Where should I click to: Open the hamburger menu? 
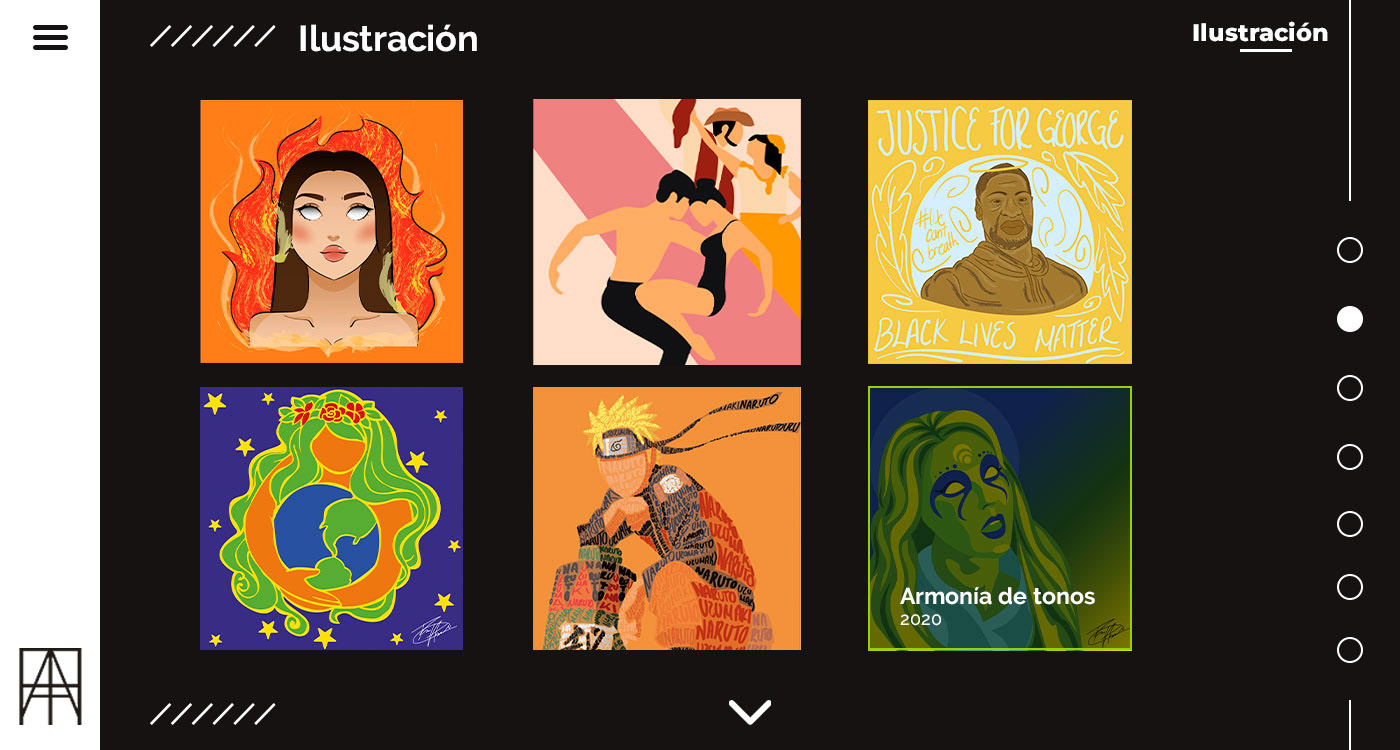click(x=50, y=38)
